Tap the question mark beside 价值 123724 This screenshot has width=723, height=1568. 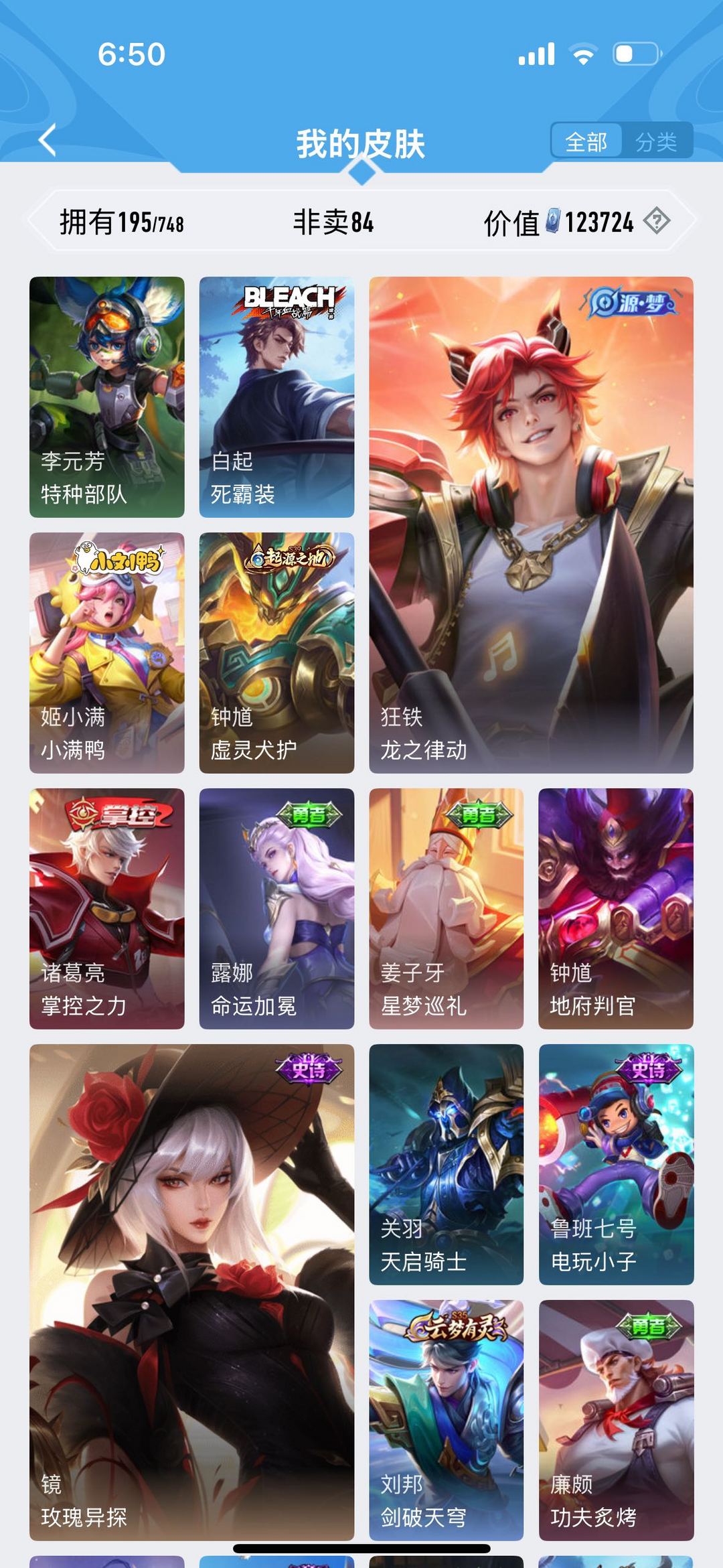[x=657, y=221]
